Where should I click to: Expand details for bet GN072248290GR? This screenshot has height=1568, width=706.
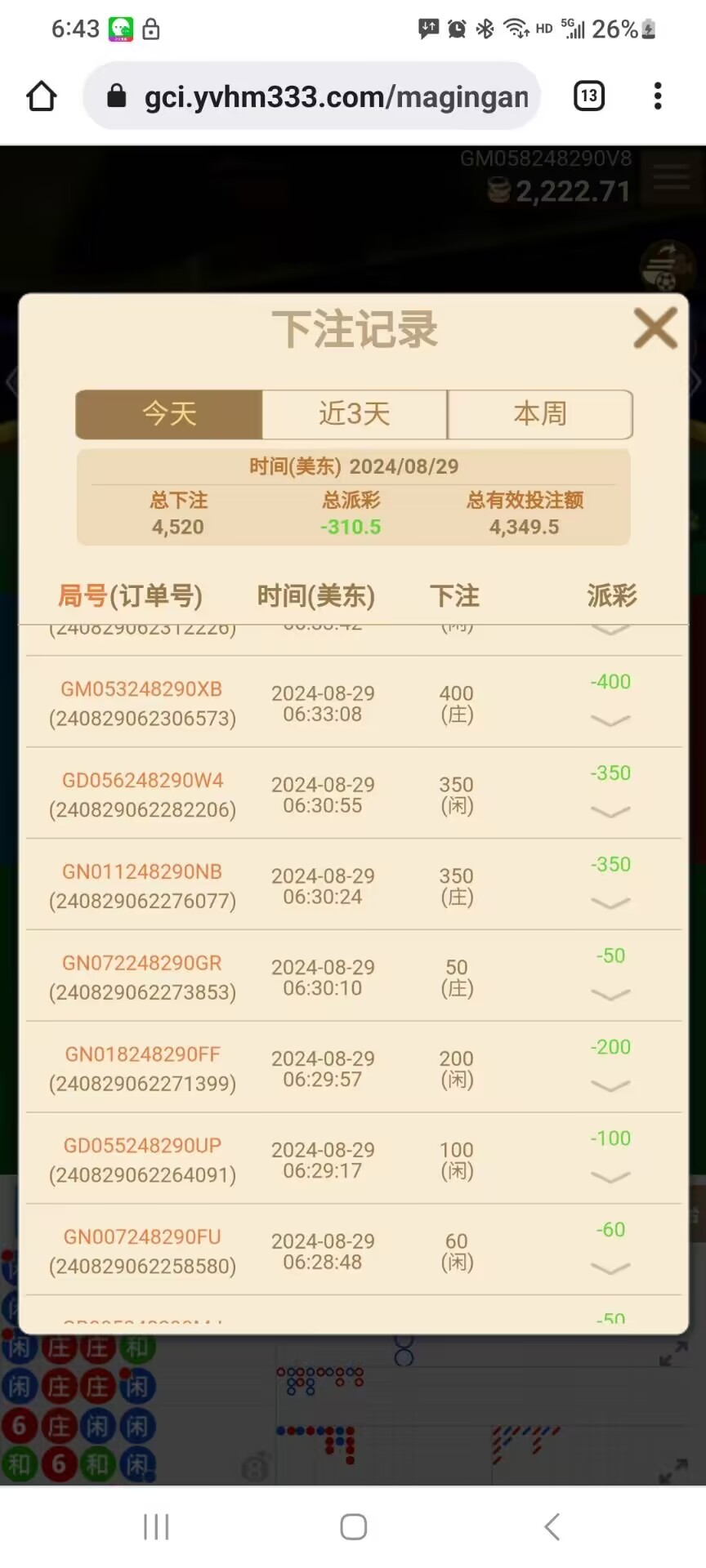[610, 995]
